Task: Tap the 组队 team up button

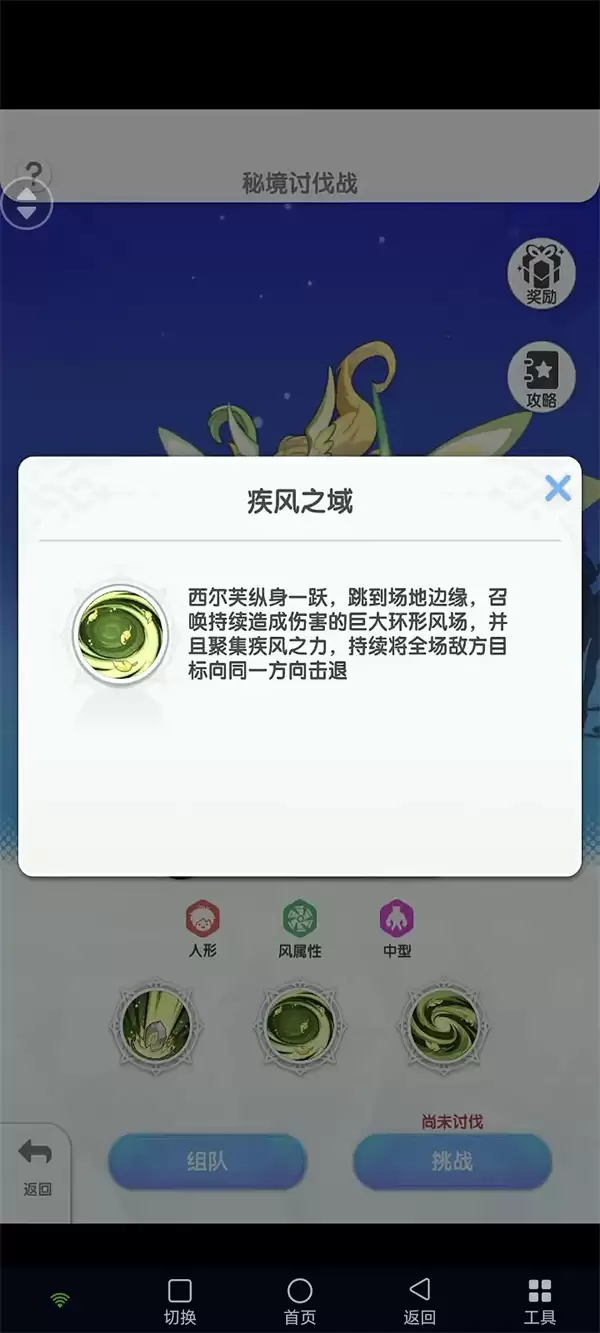Action: tap(207, 1162)
